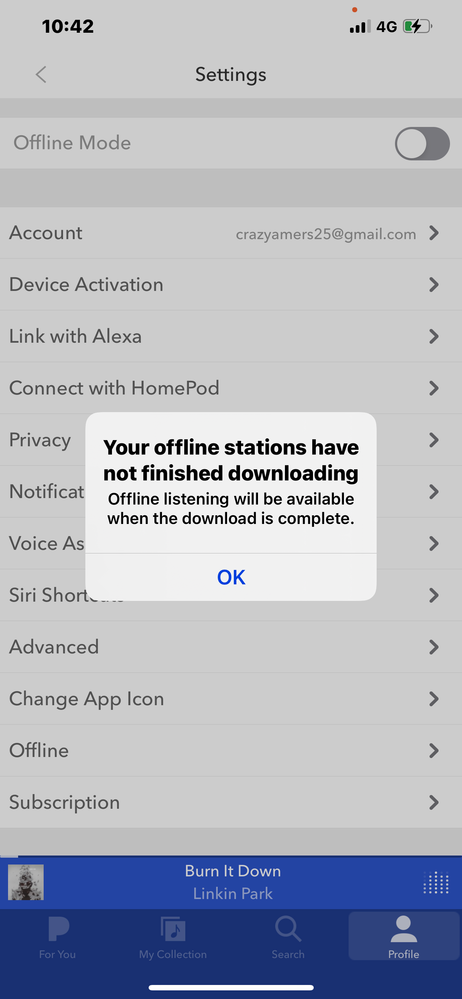Screen dimensions: 462x999
Task: Select the Profile tab
Action: (x=404, y=937)
